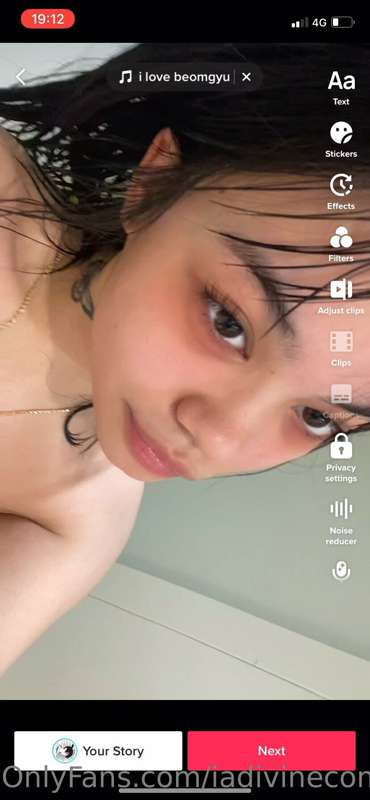This screenshot has height=800, width=370.
Task: Open Adjust clips
Action: pos(341,297)
